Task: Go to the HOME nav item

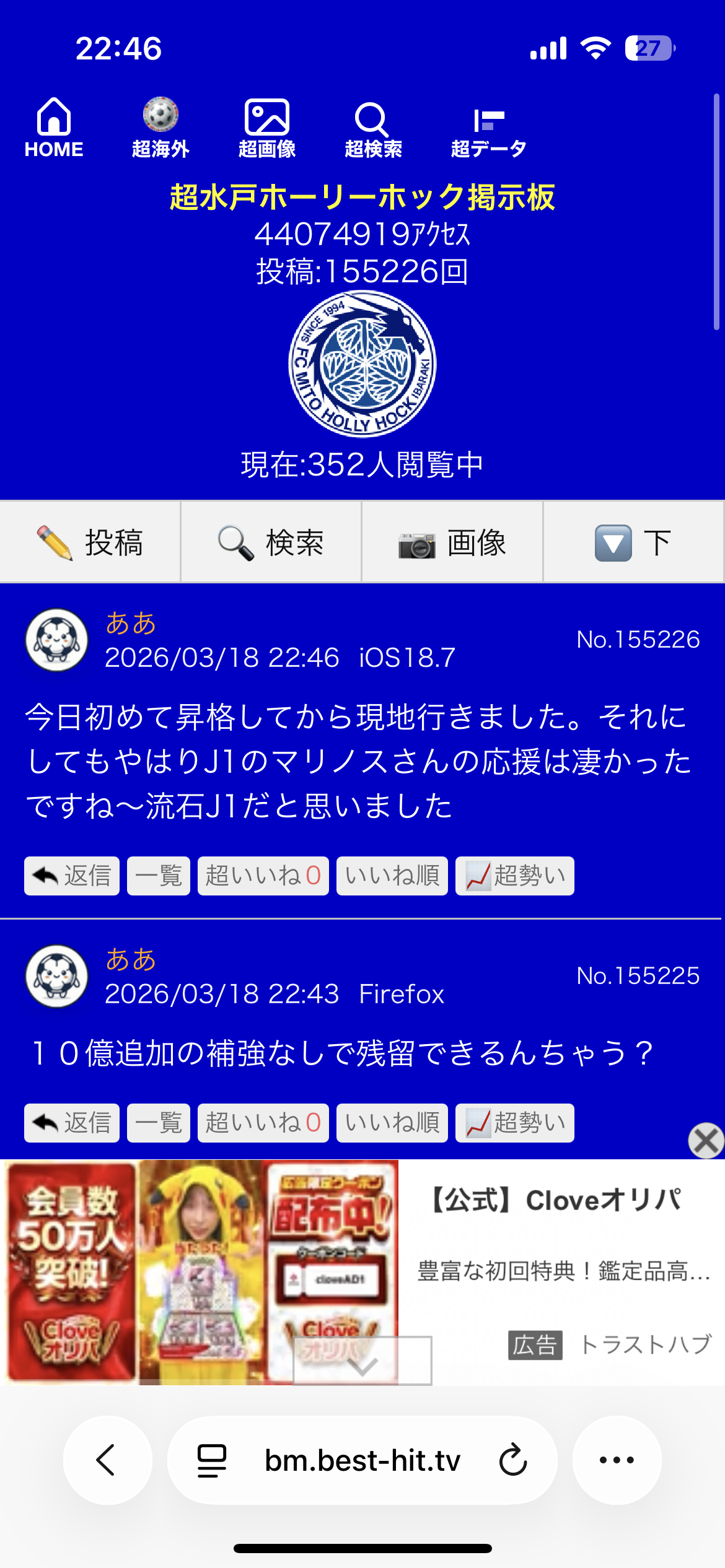Action: (x=54, y=128)
